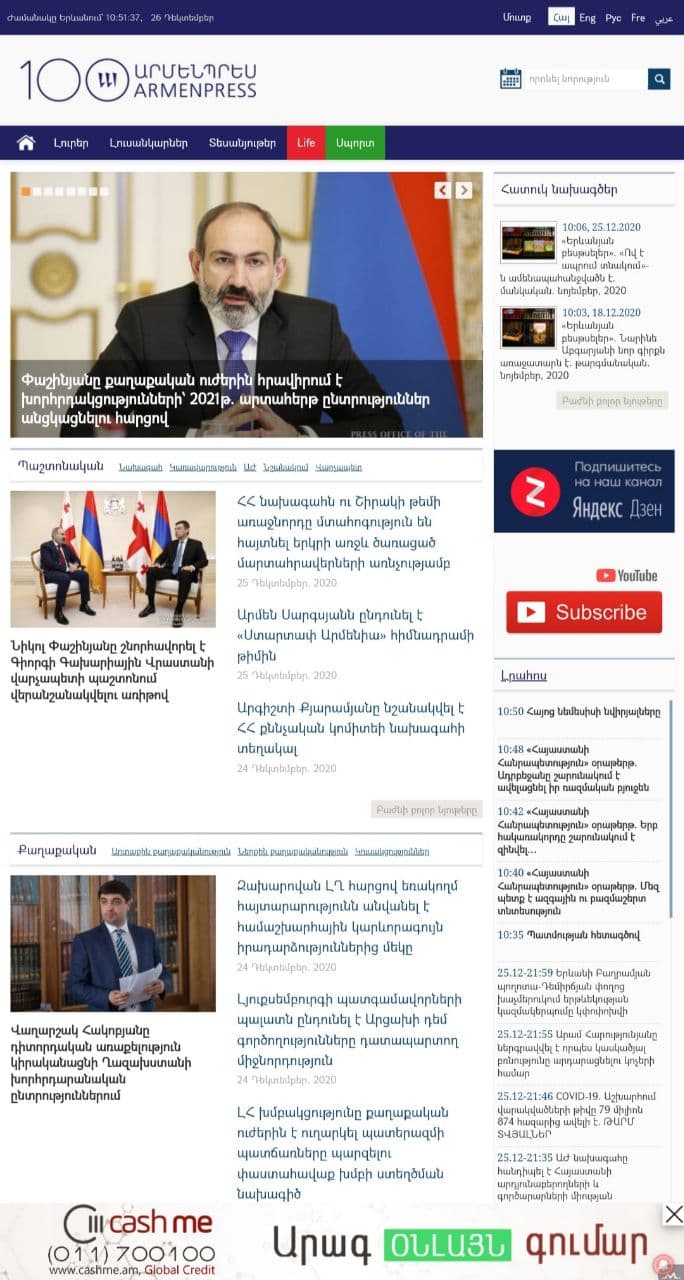Open the 10:06, 25.12.2020 special project item
Screen dimensions: 684x1280
pos(600,227)
